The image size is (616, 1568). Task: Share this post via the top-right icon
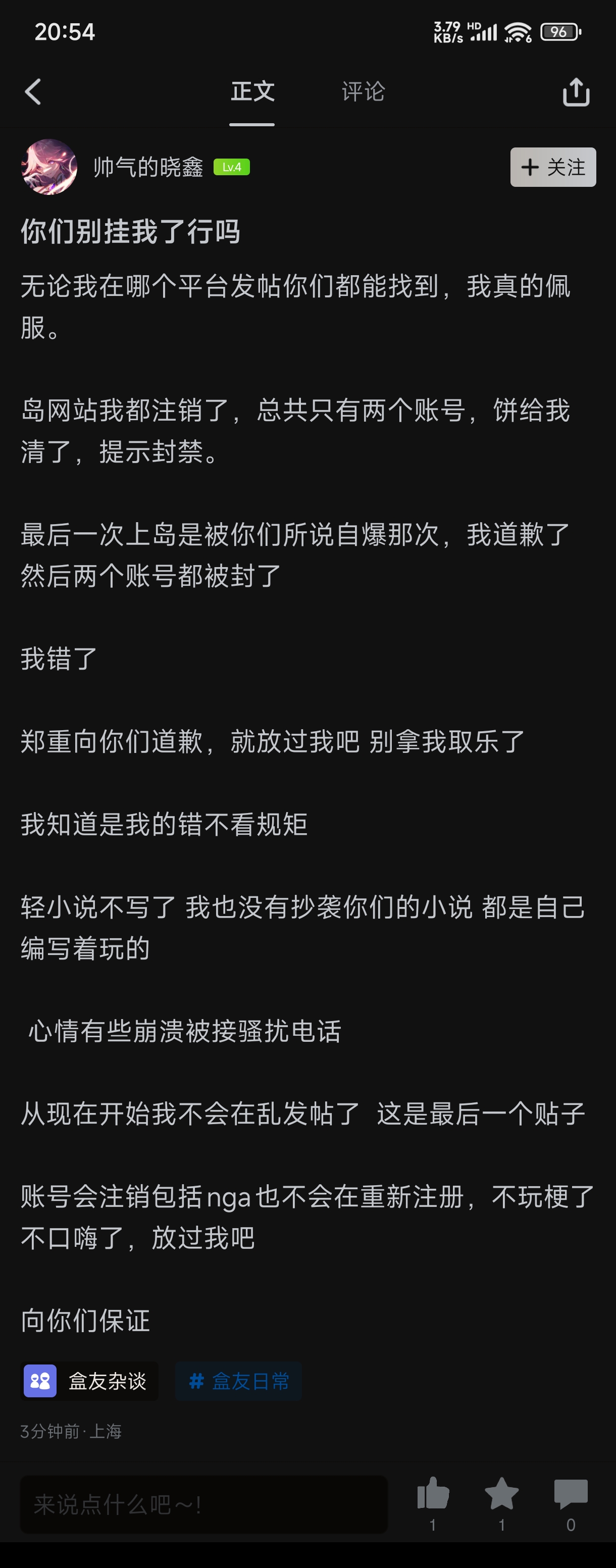576,92
